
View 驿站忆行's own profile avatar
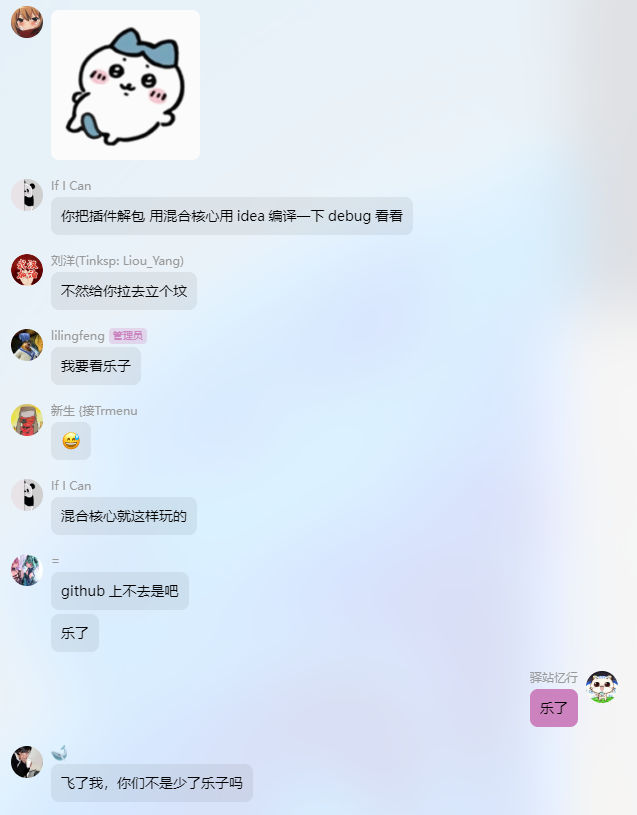602,687
